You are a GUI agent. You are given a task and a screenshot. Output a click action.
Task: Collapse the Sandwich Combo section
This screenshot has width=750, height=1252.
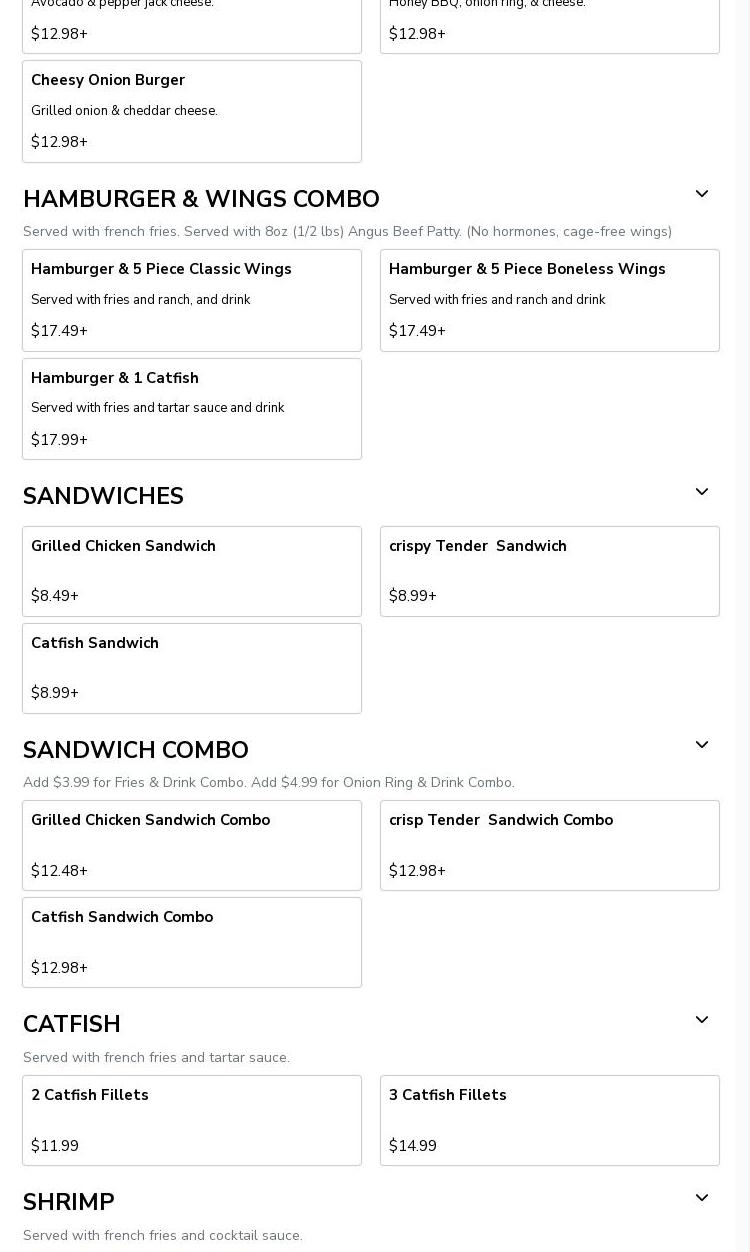coord(701,745)
